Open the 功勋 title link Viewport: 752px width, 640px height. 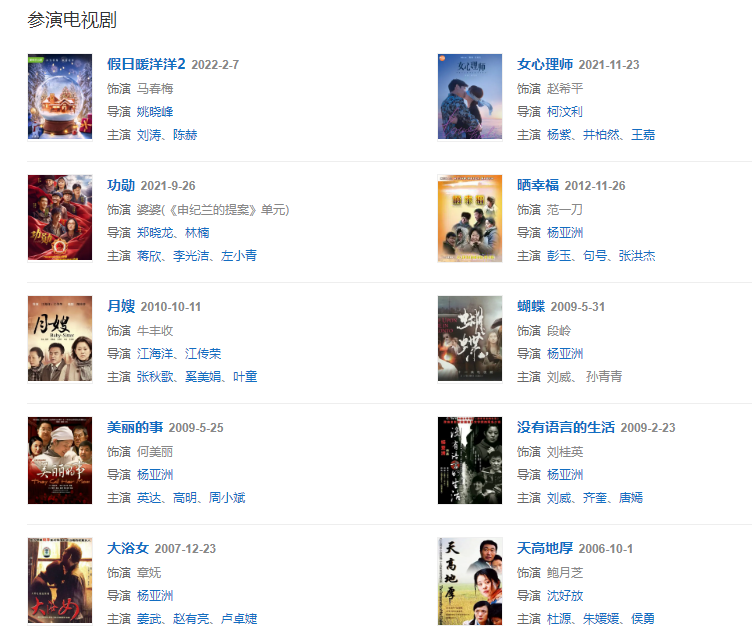pos(121,185)
